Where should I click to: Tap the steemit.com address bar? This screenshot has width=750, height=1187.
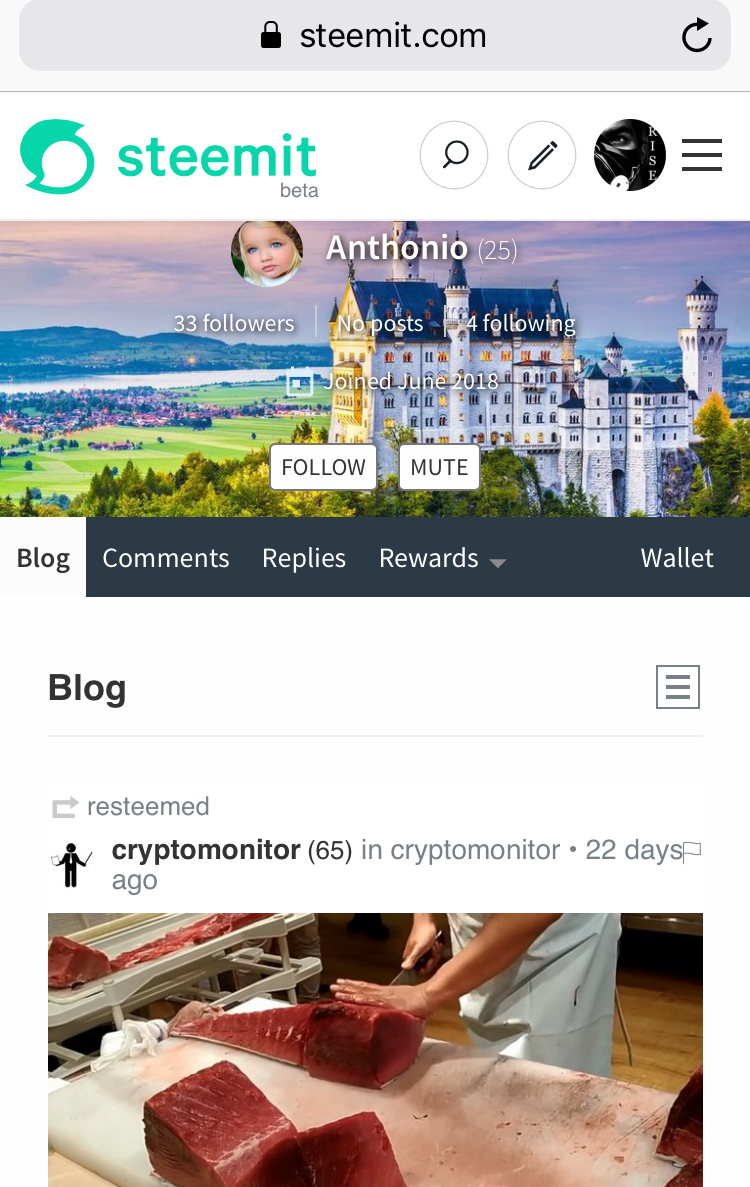(x=374, y=37)
